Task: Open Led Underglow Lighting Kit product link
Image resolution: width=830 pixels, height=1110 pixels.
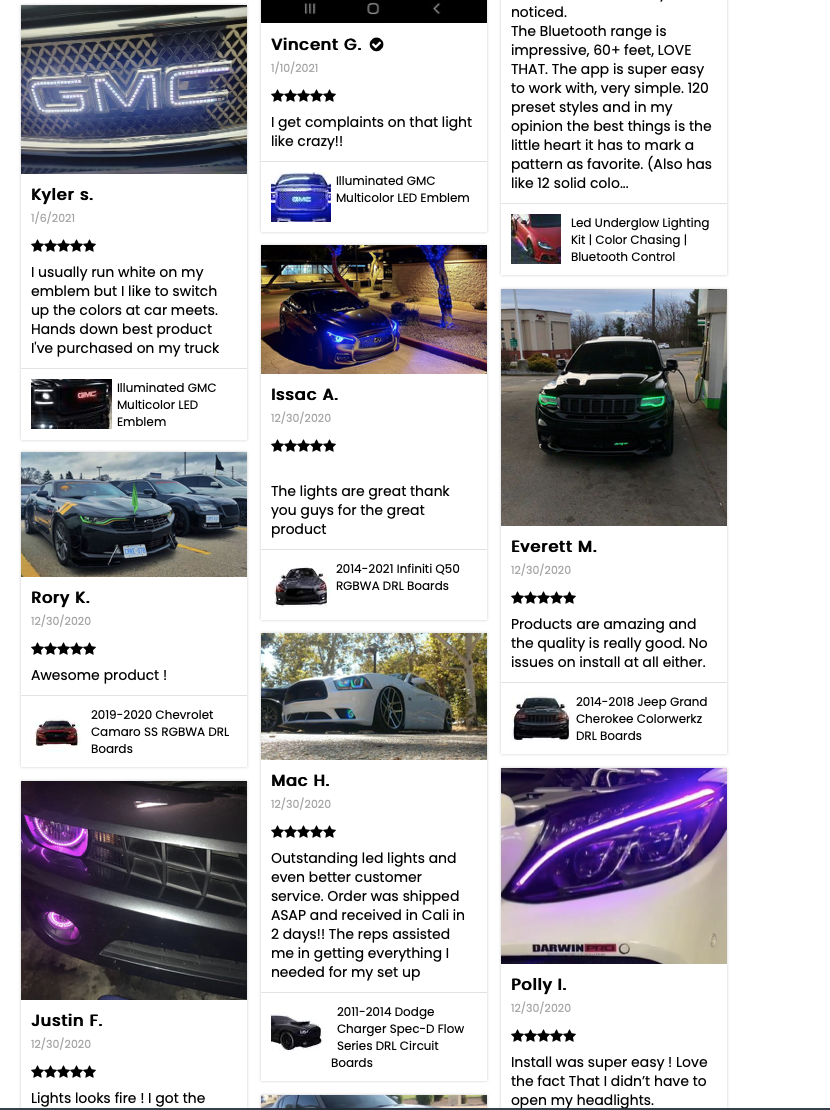Action: (x=639, y=240)
